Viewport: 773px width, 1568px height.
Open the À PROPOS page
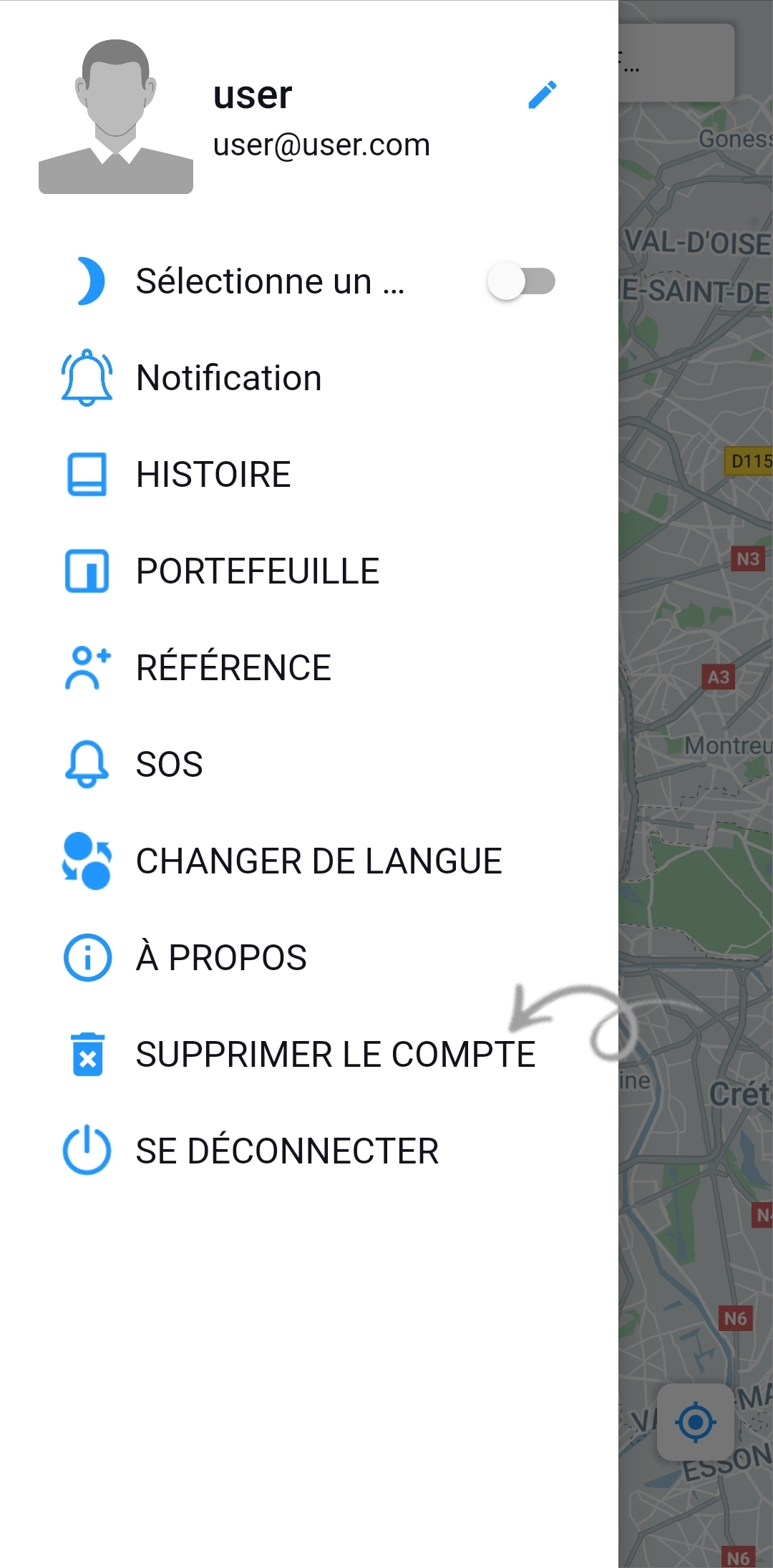click(221, 958)
